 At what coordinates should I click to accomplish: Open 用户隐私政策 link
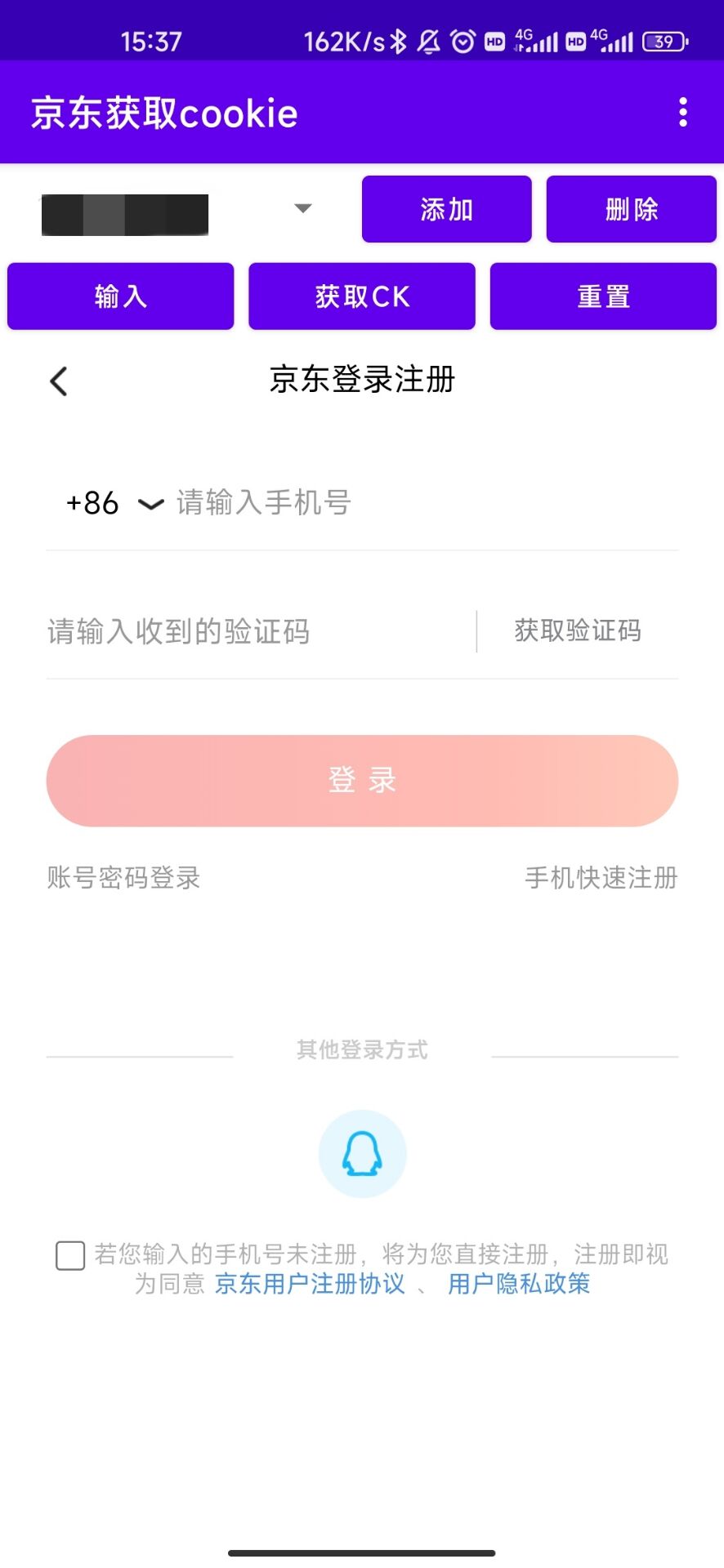(x=519, y=1284)
